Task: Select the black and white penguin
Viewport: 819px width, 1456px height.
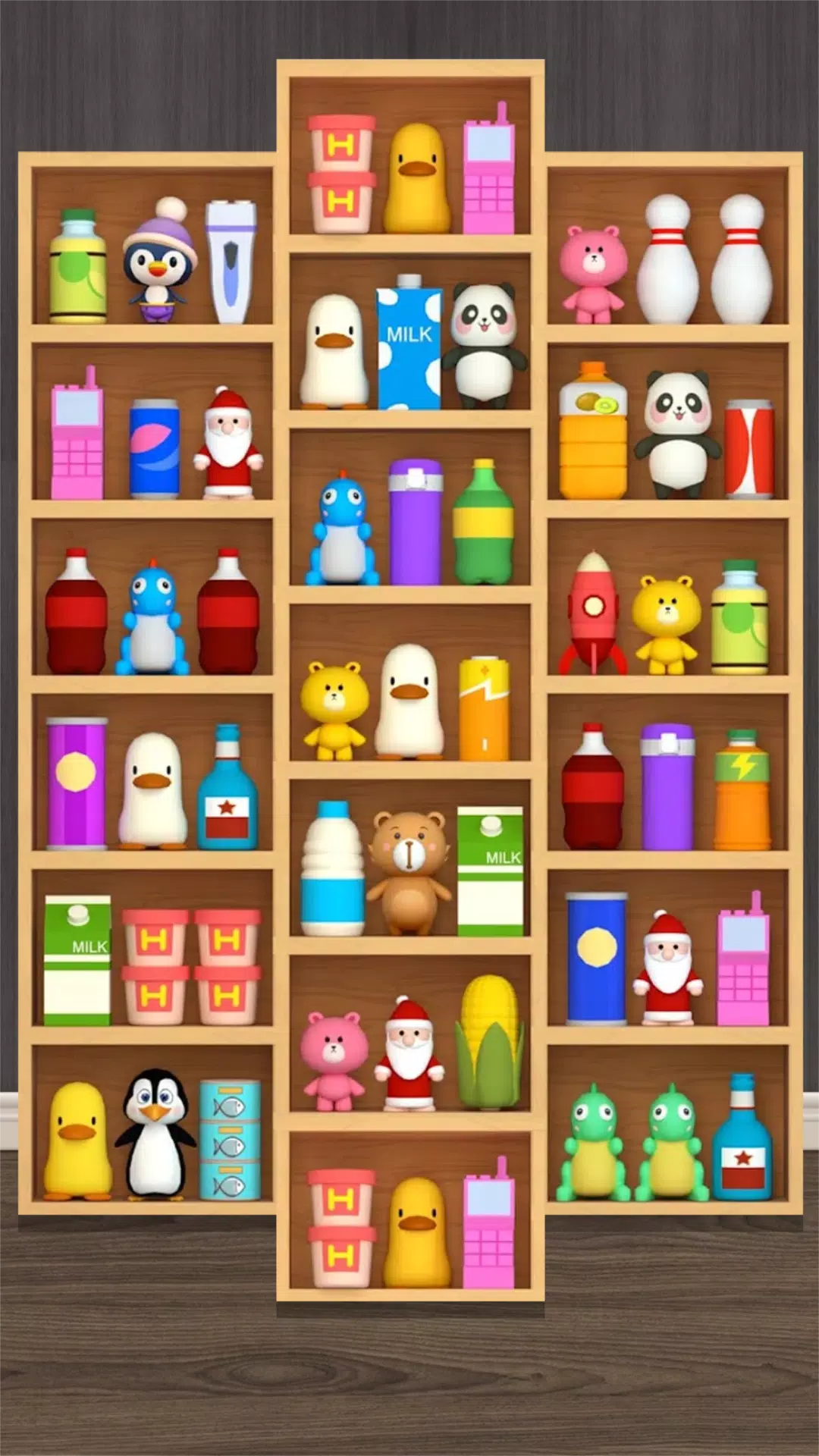Action: [x=155, y=1134]
